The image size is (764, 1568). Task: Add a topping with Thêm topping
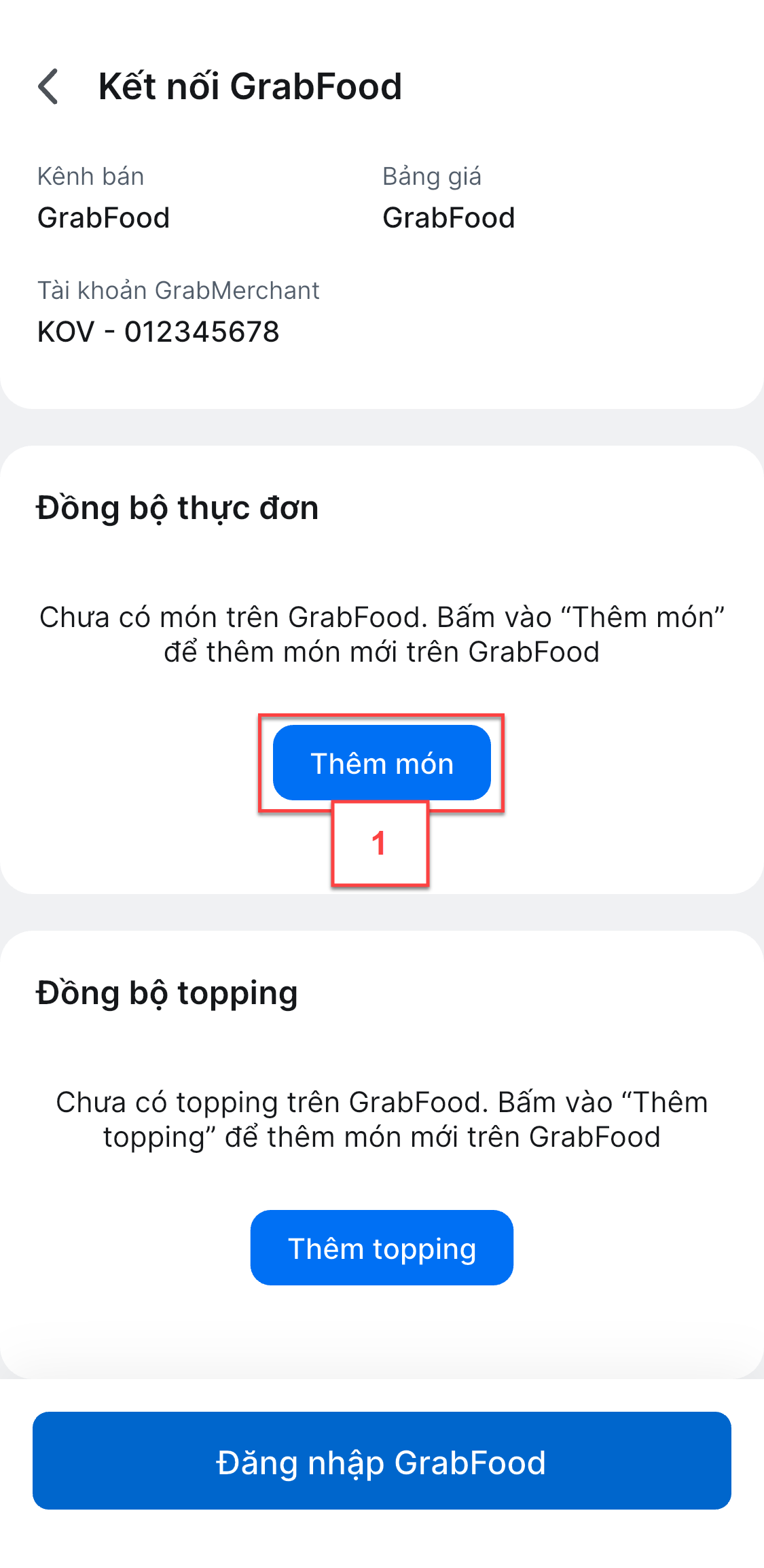pos(382,1247)
